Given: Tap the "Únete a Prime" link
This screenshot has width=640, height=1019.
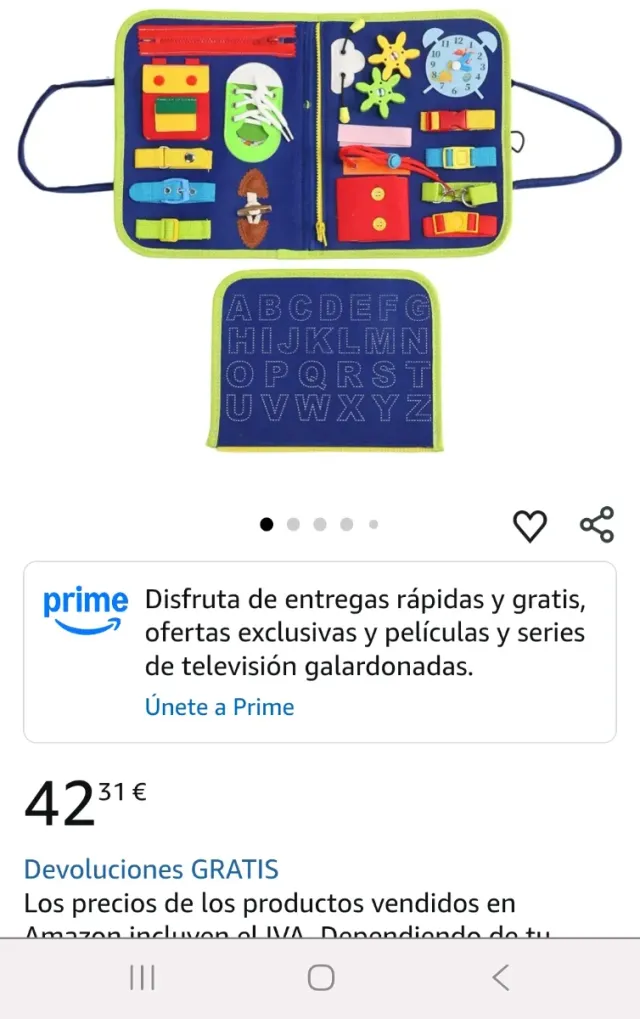Looking at the screenshot, I should point(219,707).
